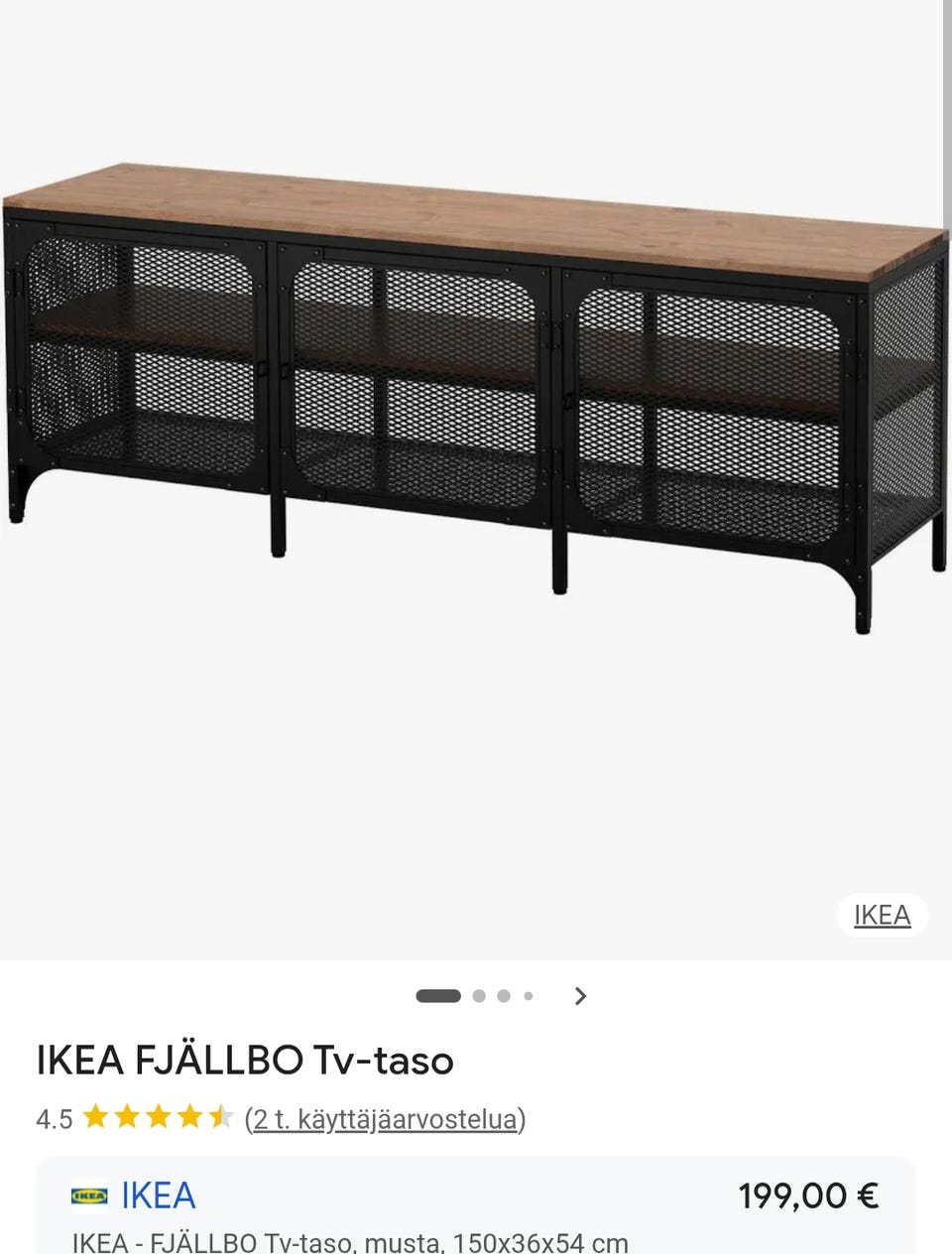Image resolution: width=952 pixels, height=1254 pixels.
Task: Expand the image carousel with the right chevron
Action: tap(580, 994)
